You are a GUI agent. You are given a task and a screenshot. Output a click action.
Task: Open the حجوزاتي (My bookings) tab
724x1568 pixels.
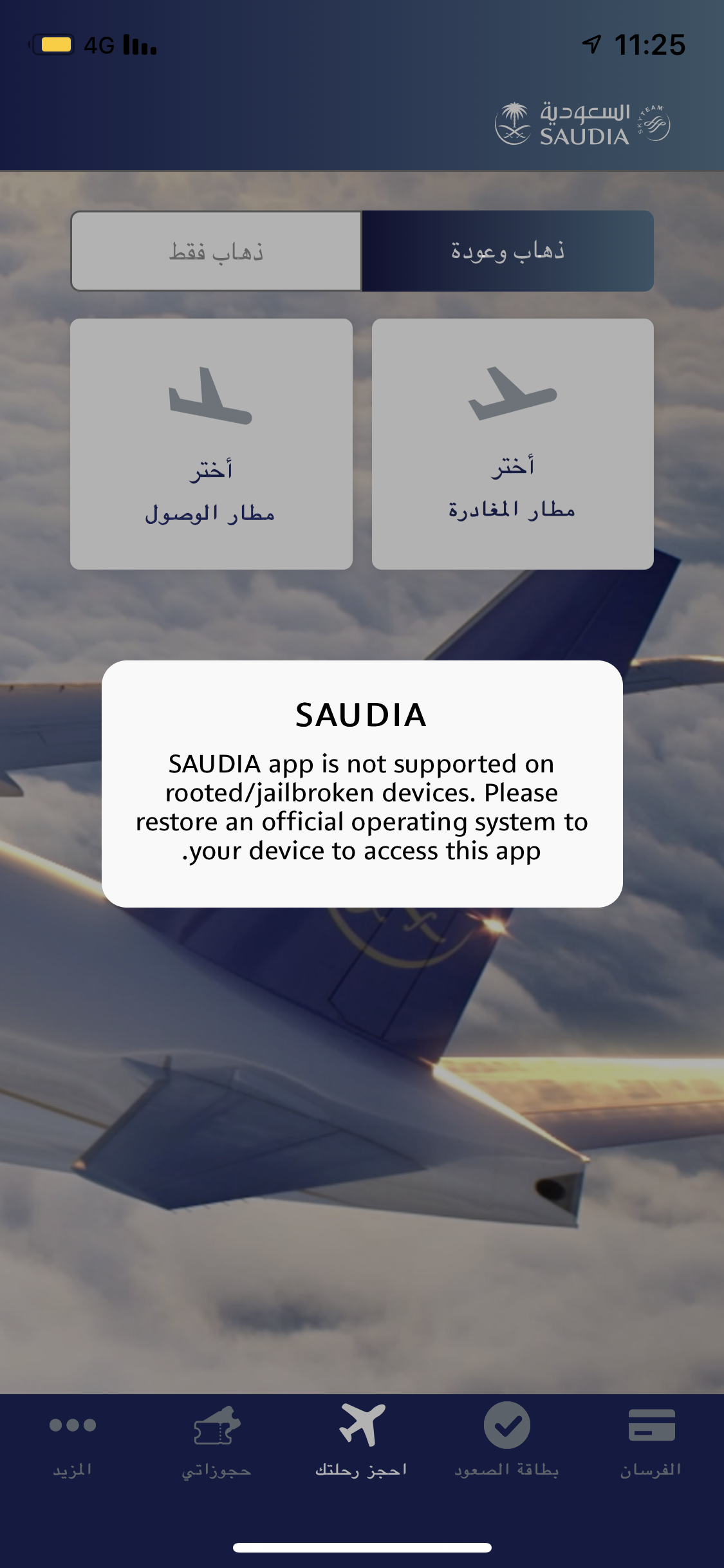click(217, 1441)
